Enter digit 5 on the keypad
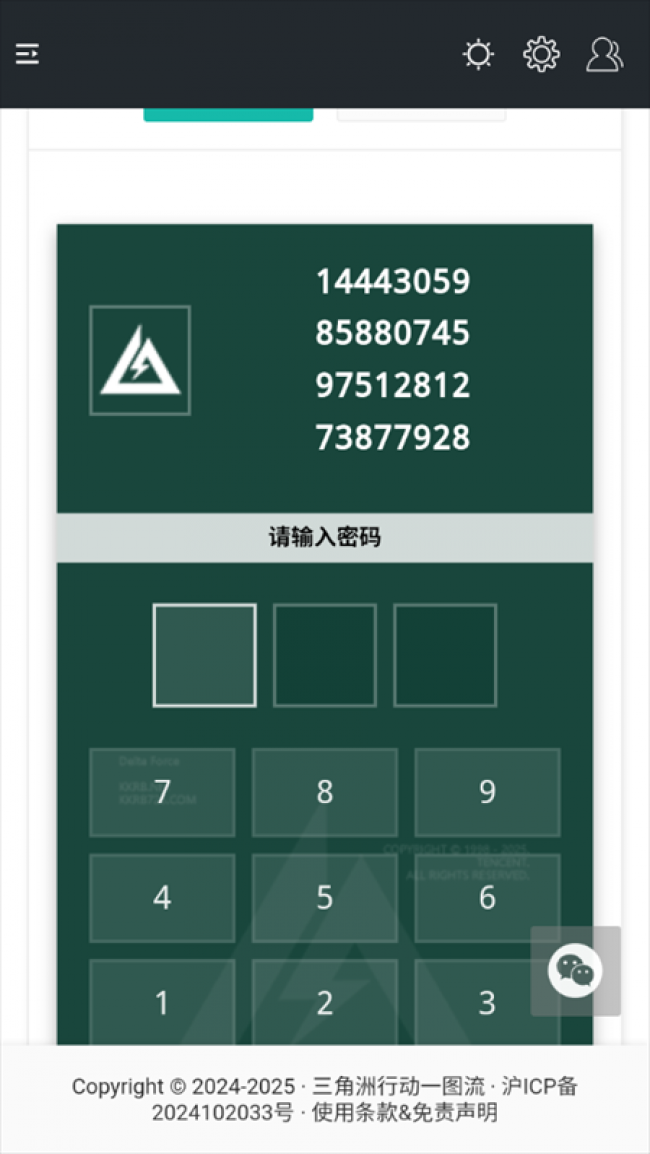This screenshot has width=650, height=1154. click(325, 898)
